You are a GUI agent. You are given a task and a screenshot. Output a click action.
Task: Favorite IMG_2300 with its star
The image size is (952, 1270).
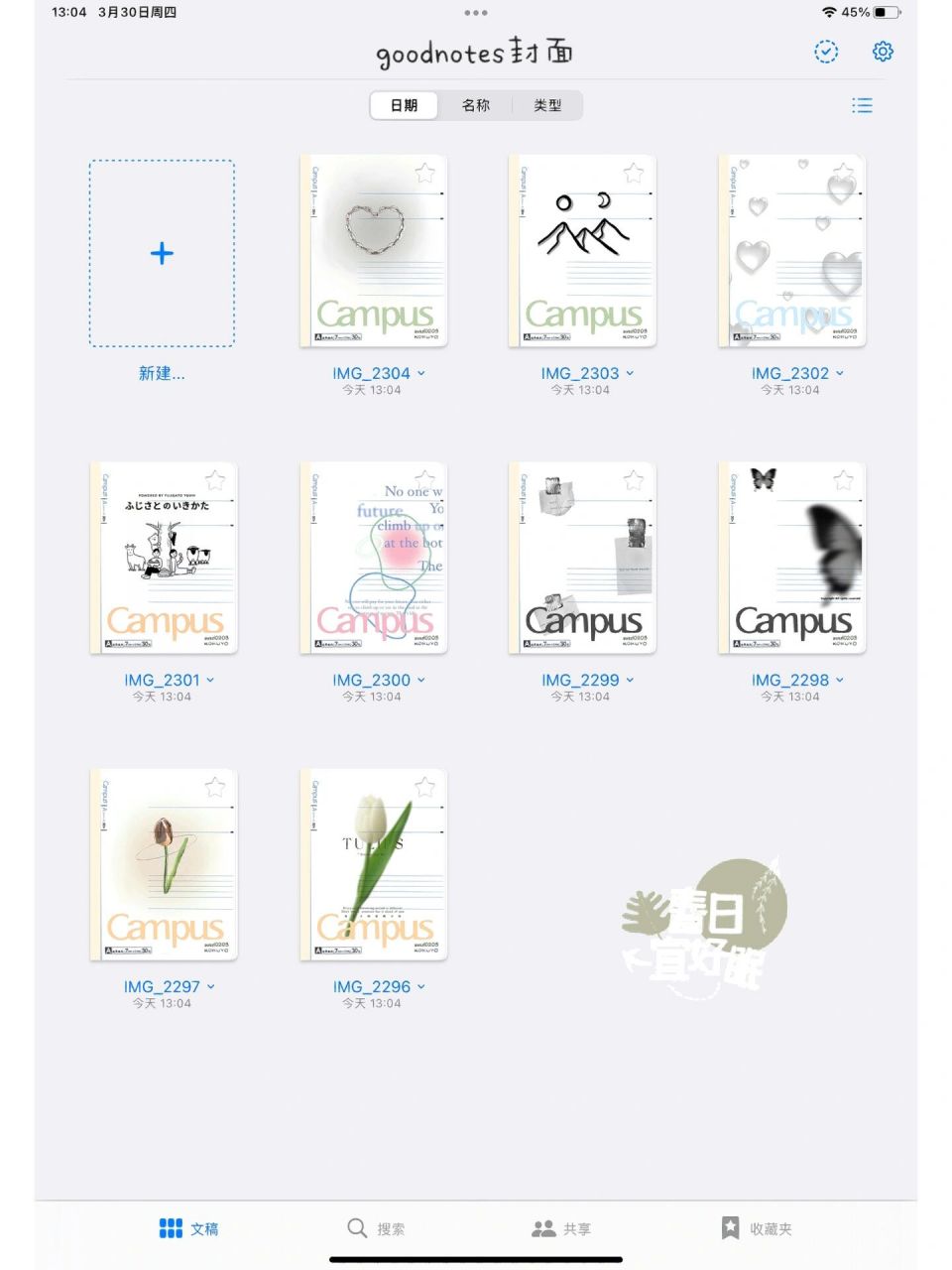point(425,480)
